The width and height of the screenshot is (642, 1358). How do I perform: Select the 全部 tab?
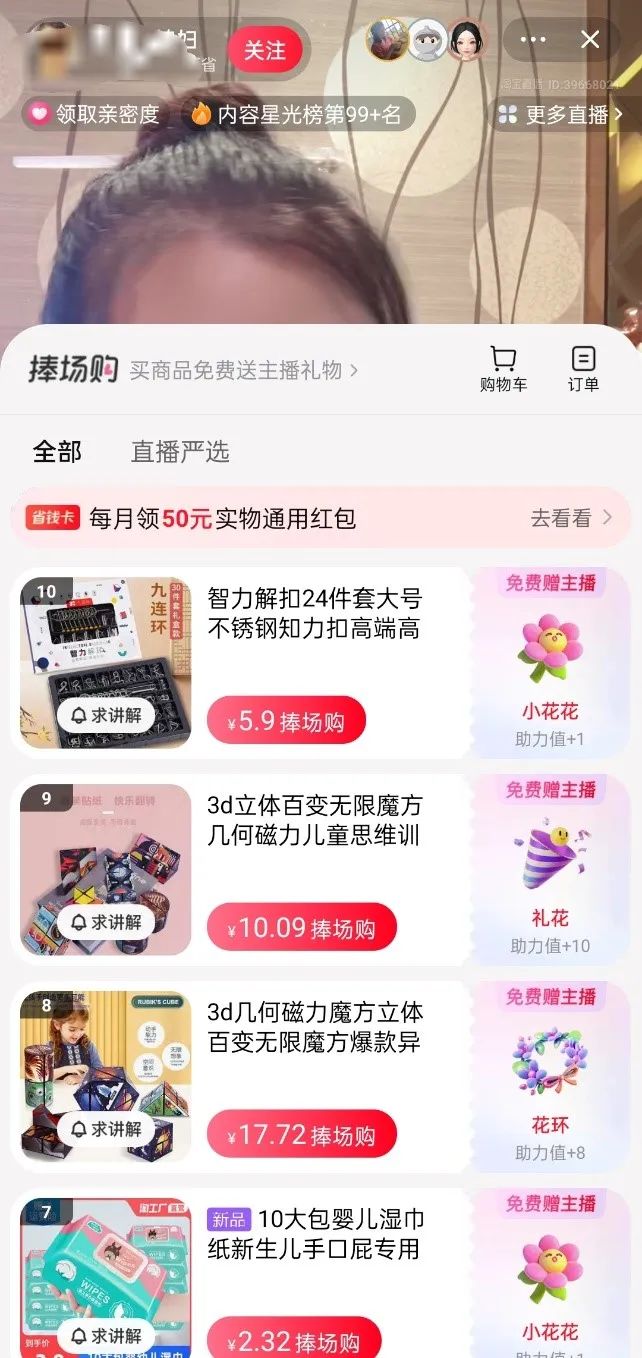[57, 452]
